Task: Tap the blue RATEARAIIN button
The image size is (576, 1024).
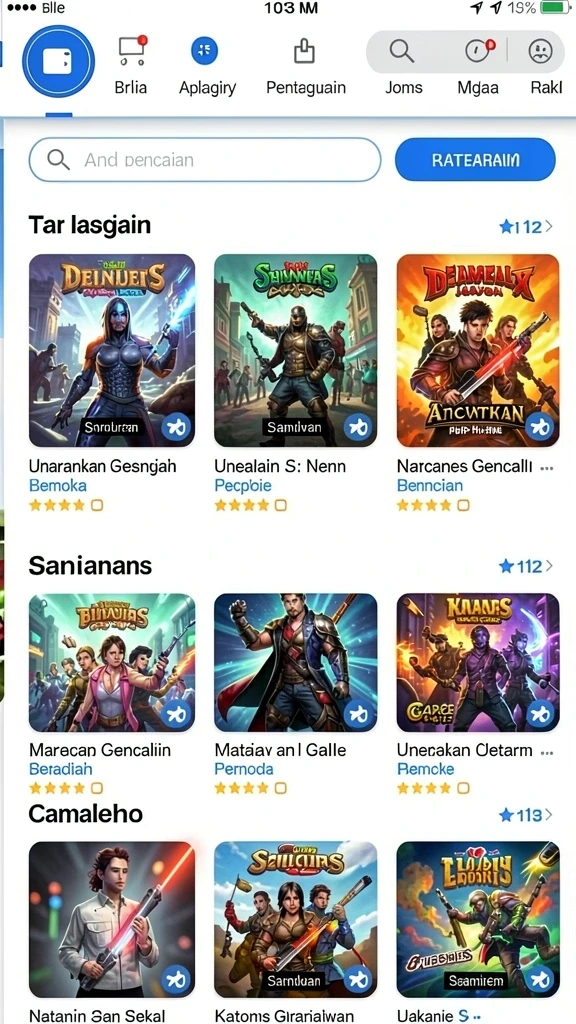Action: [x=475, y=159]
